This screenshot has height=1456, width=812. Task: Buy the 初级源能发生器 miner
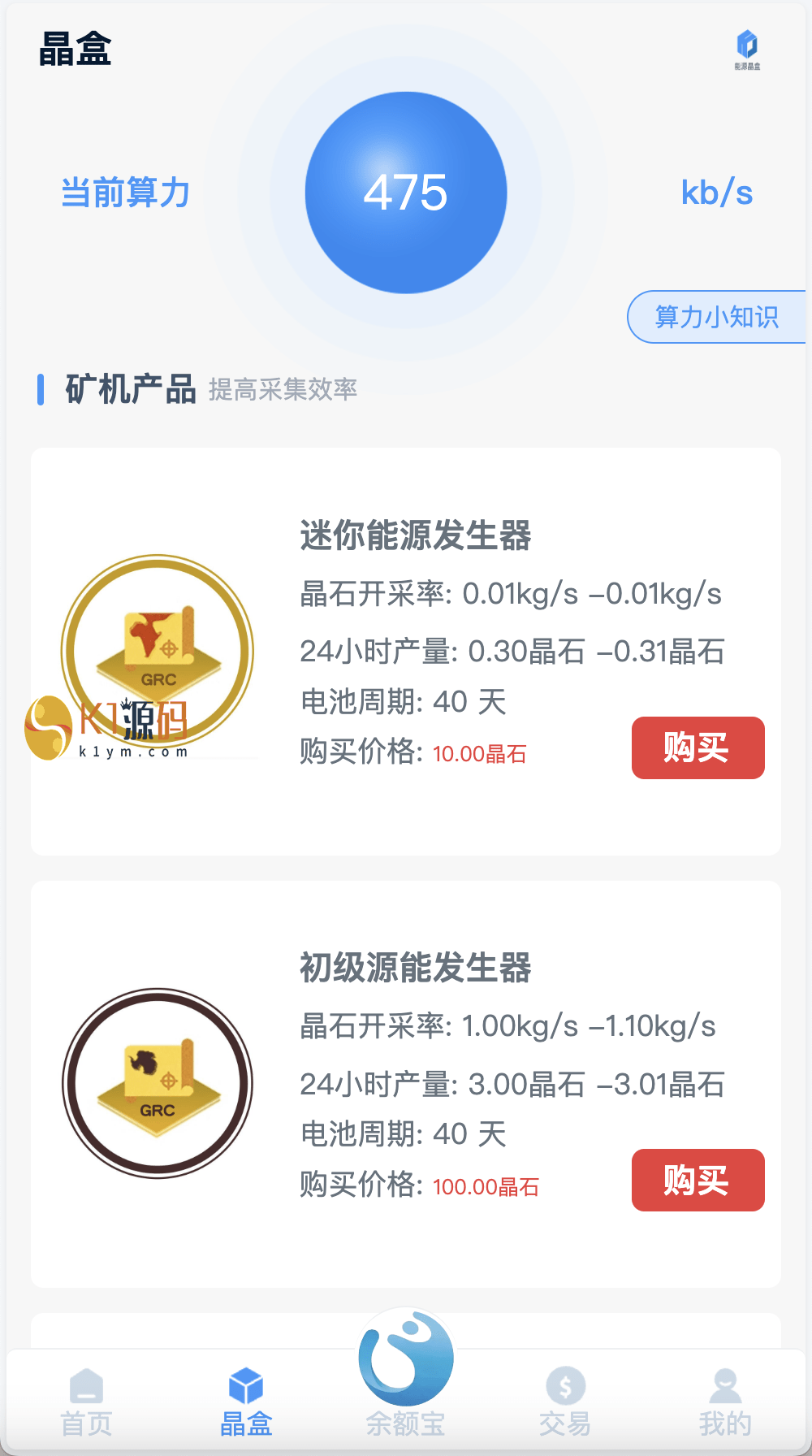698,1180
